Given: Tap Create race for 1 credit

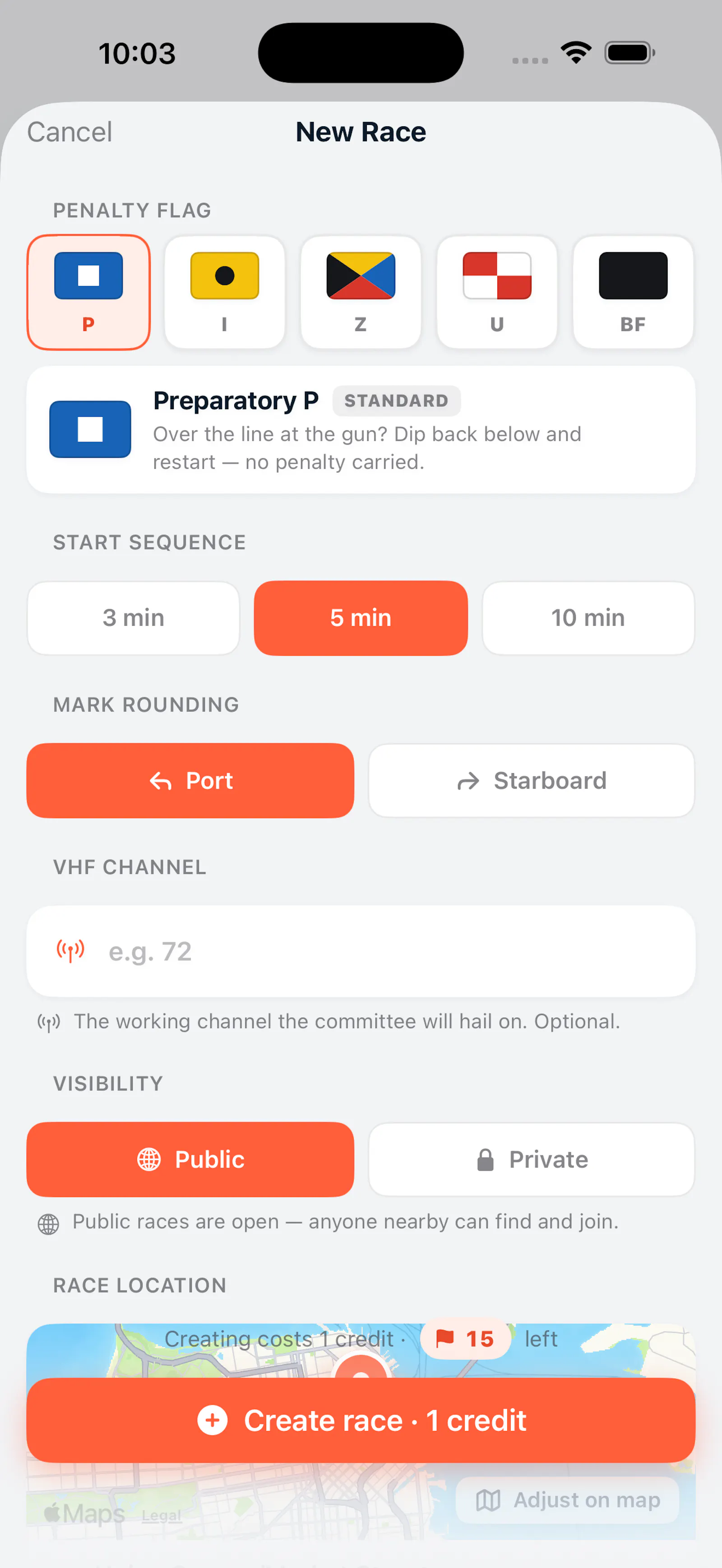Looking at the screenshot, I should click(361, 1420).
